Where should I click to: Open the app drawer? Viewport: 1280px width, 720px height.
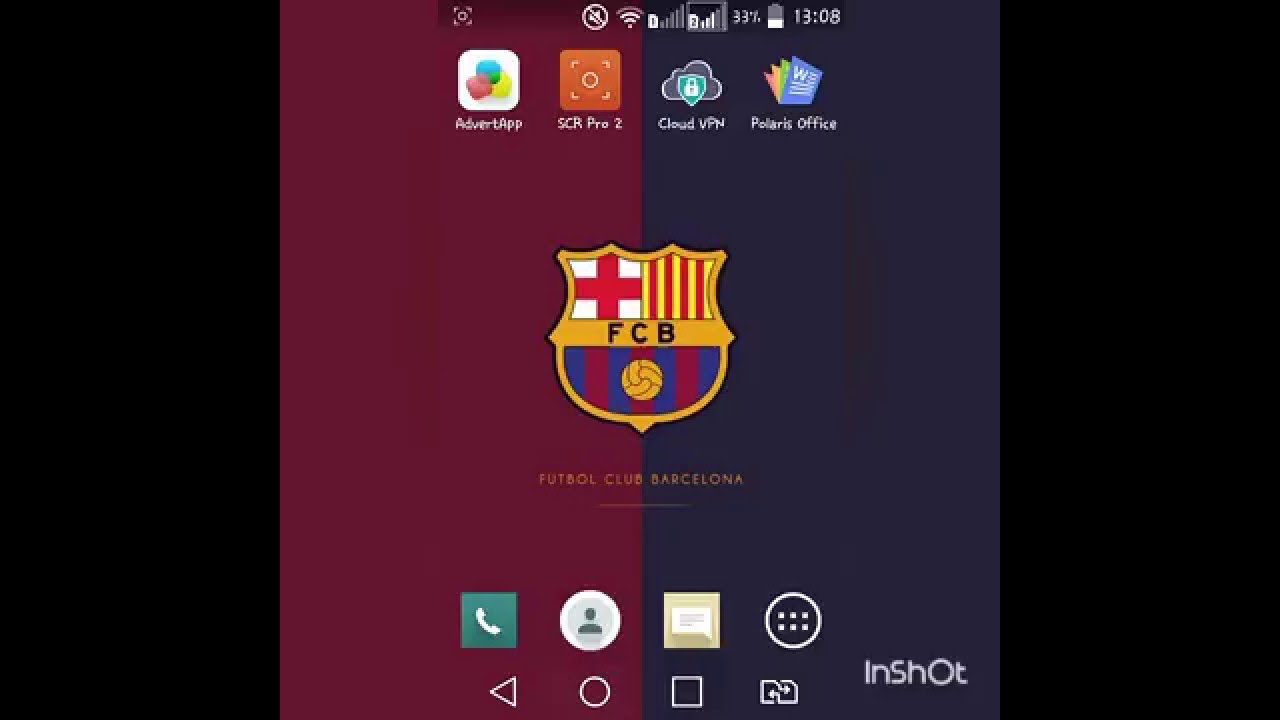point(793,621)
